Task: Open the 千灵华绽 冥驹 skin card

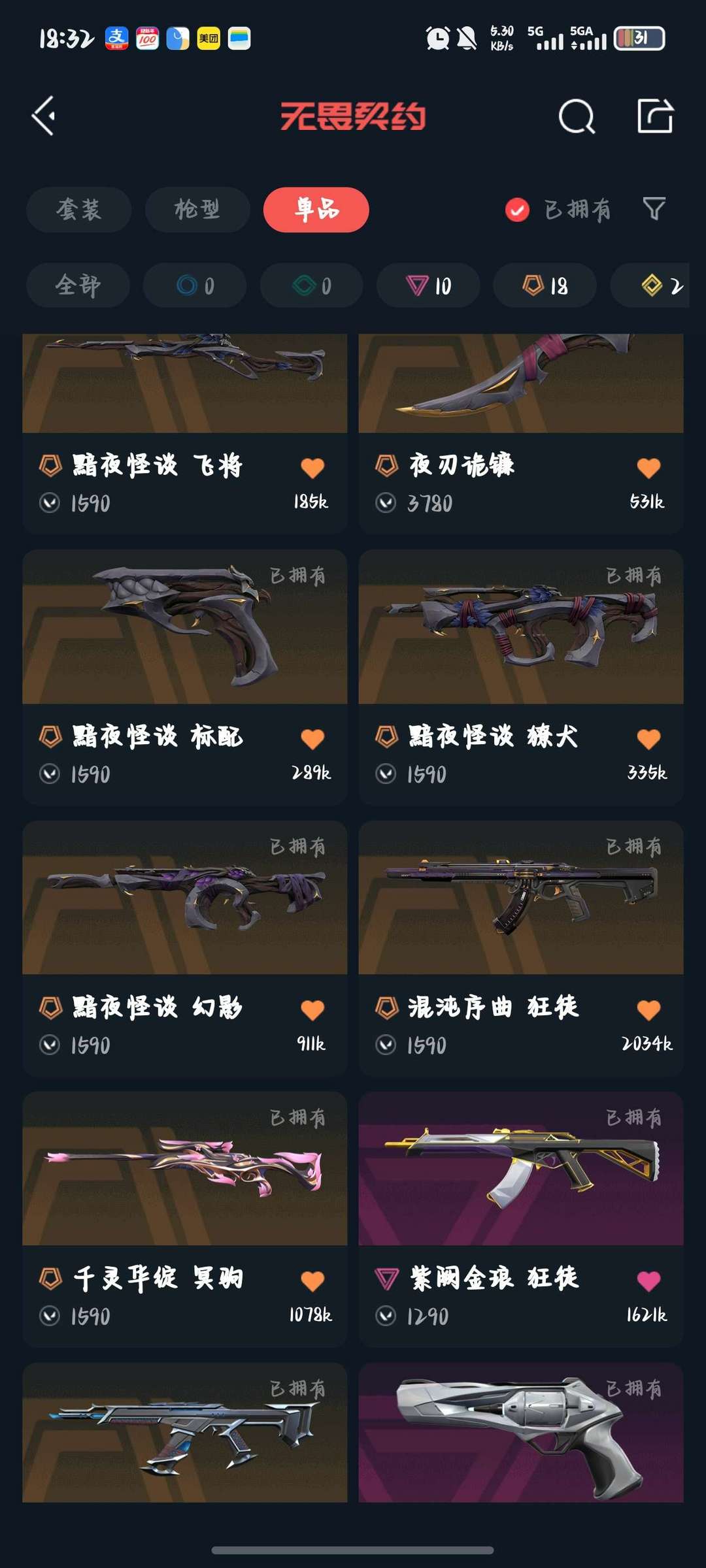Action: (x=185, y=1219)
